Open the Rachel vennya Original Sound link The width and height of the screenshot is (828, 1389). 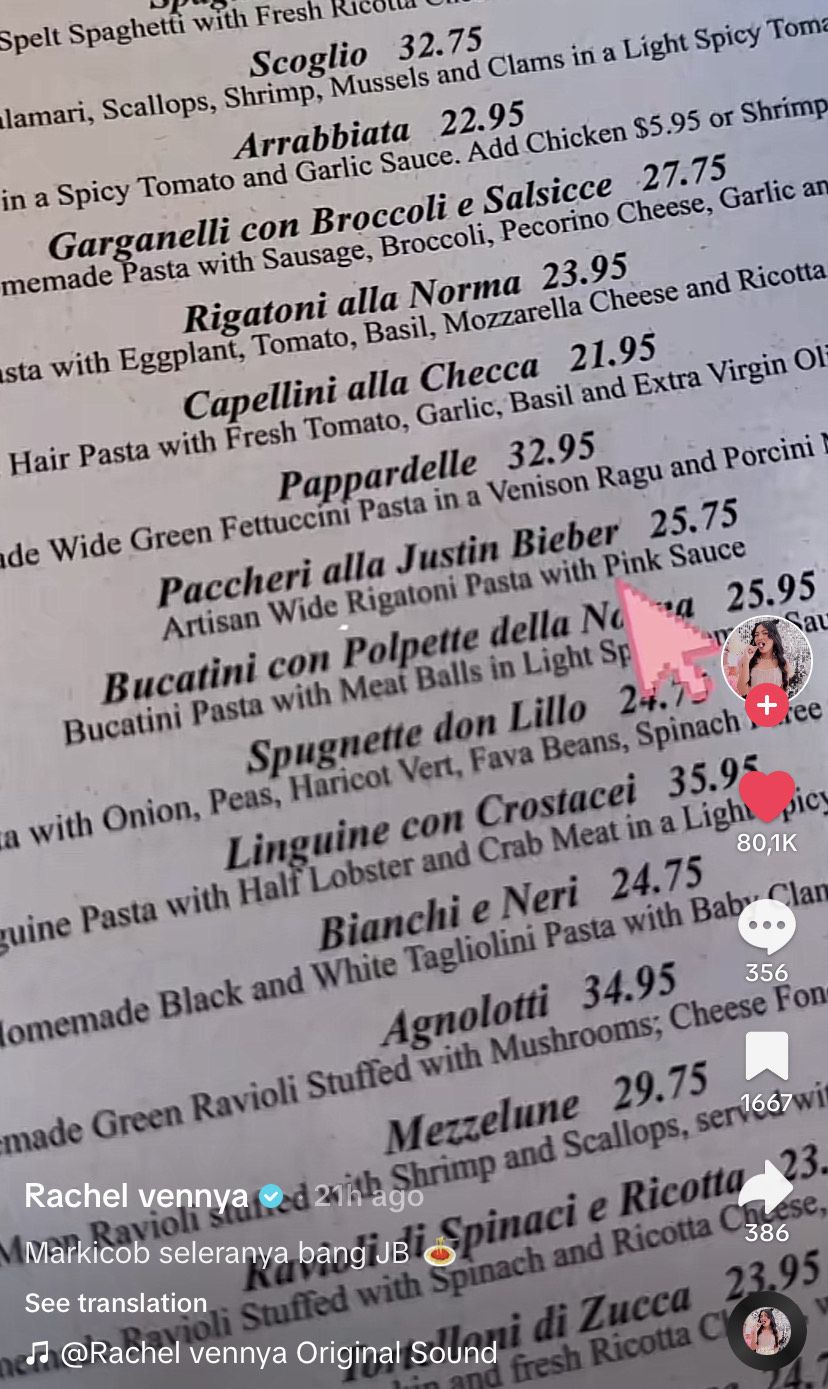(278, 1353)
